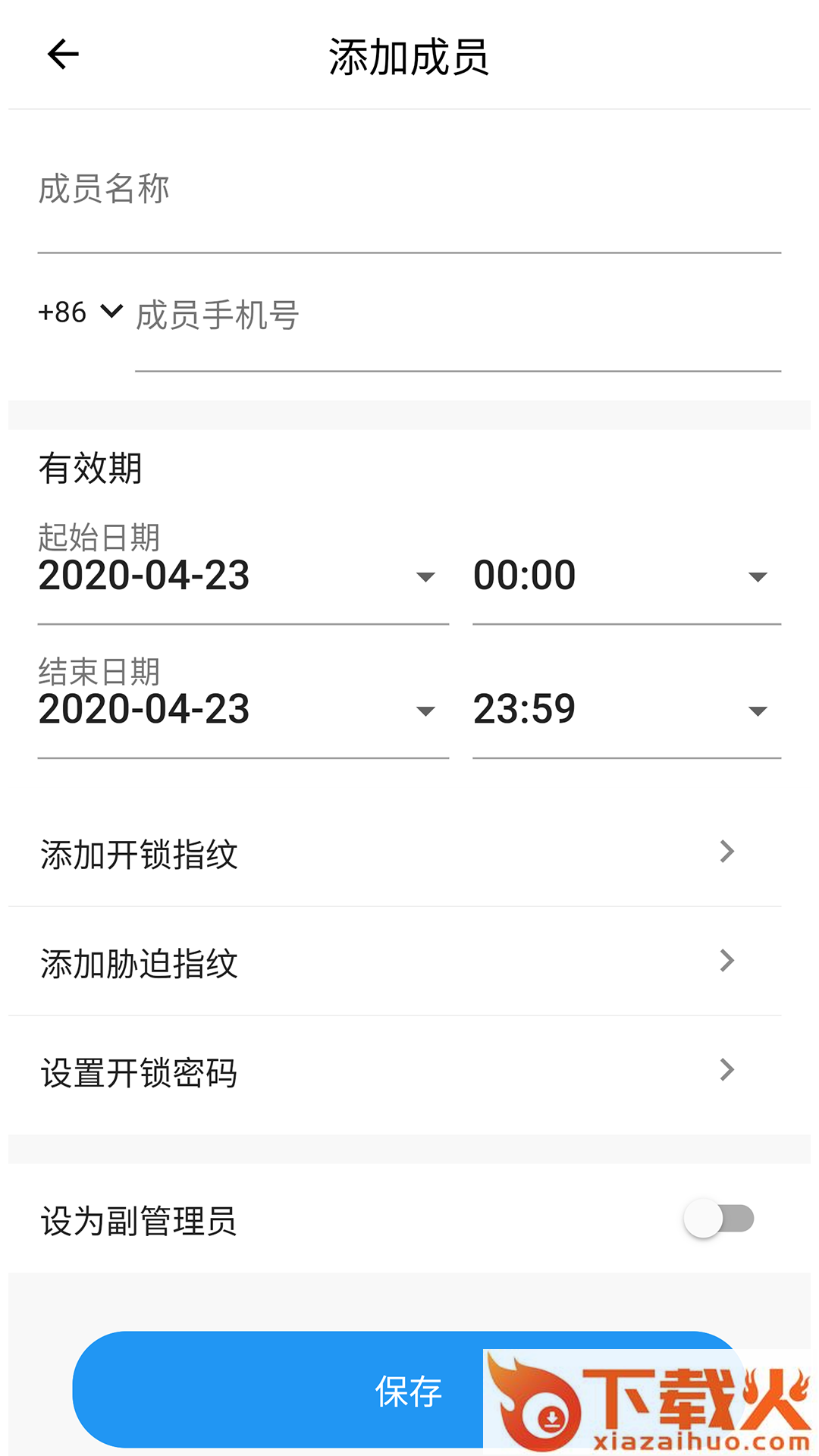The height and width of the screenshot is (1456, 819).
Task: Focus the 成员手机号 phone field
Action: 457,315
